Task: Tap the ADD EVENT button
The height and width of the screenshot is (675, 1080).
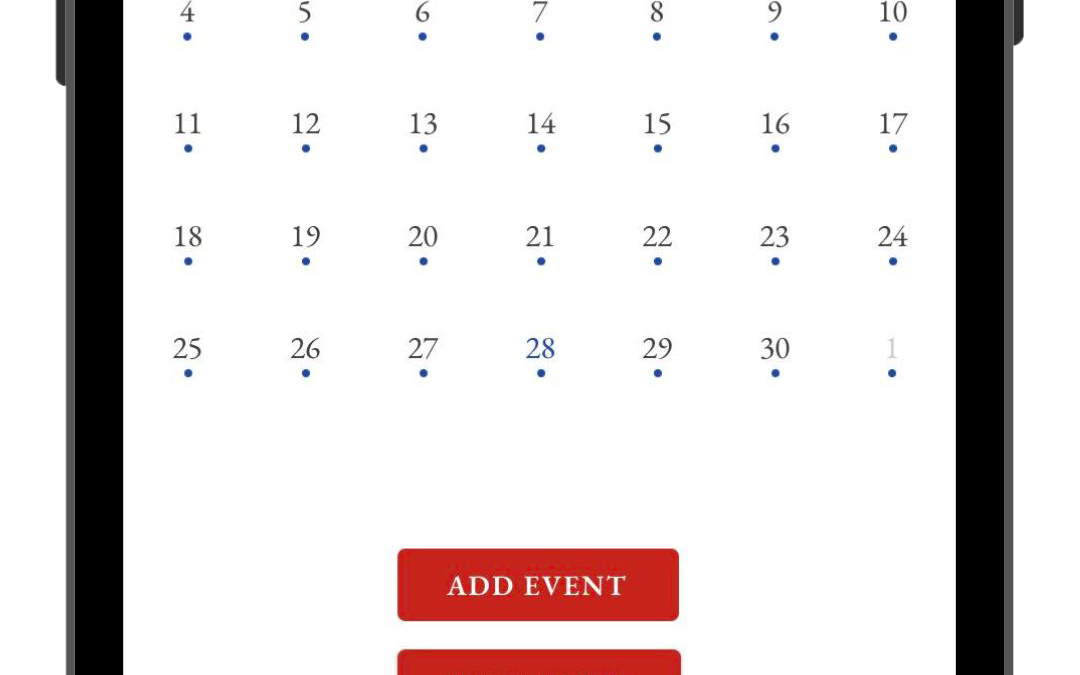Action: (538, 585)
